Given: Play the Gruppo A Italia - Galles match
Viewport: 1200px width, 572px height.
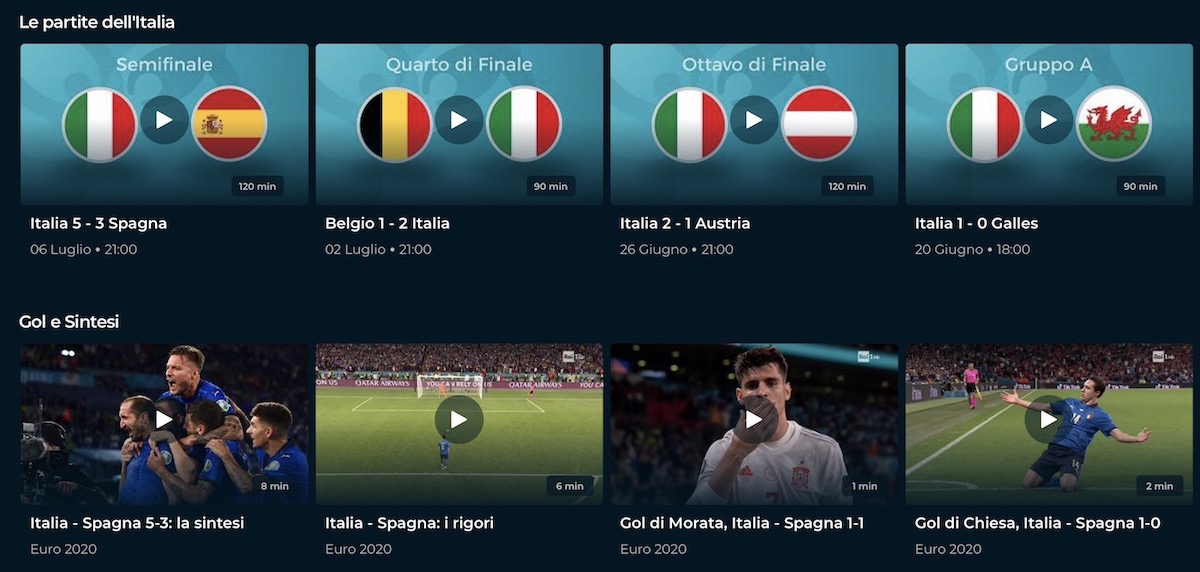Looking at the screenshot, I should coord(1048,121).
